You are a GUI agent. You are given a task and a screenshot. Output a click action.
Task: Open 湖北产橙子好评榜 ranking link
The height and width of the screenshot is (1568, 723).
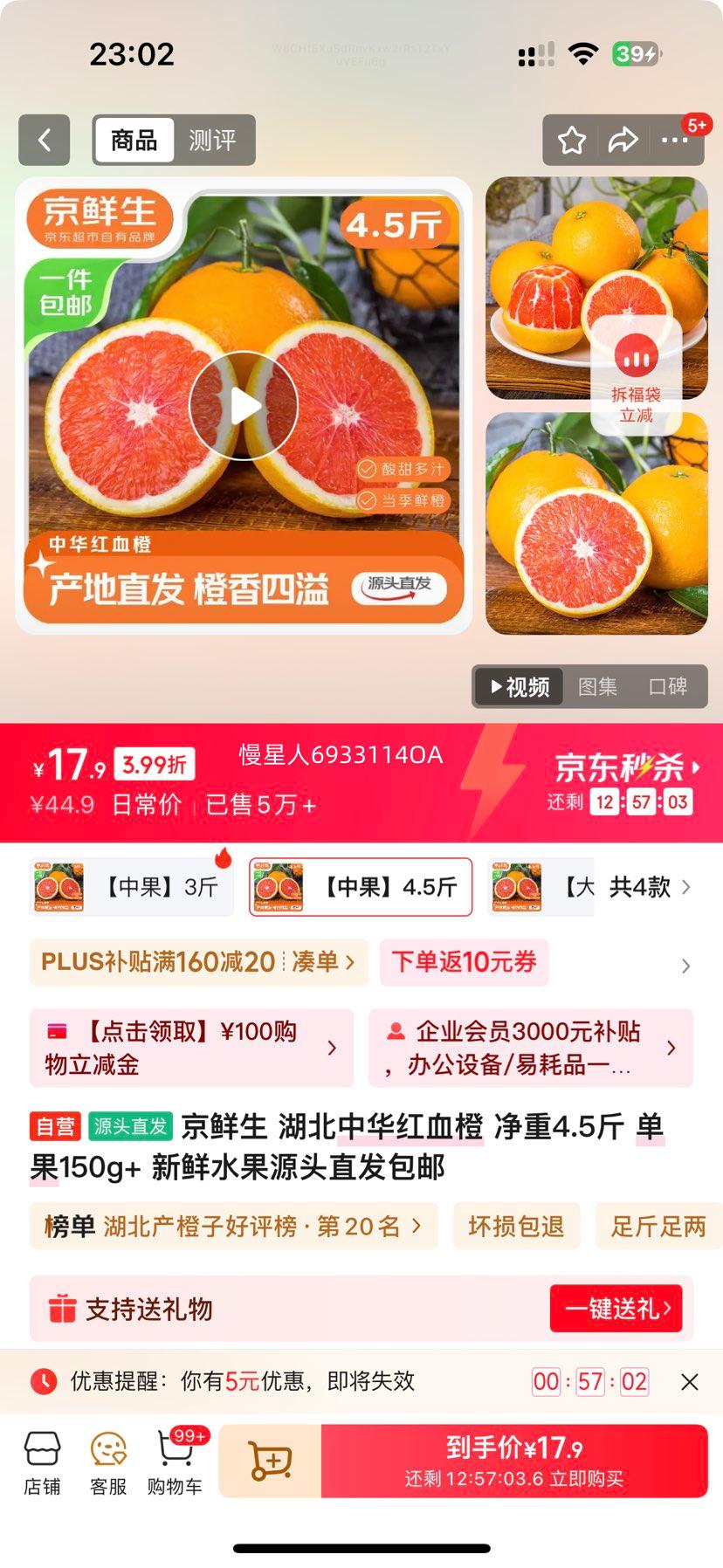(231, 1226)
